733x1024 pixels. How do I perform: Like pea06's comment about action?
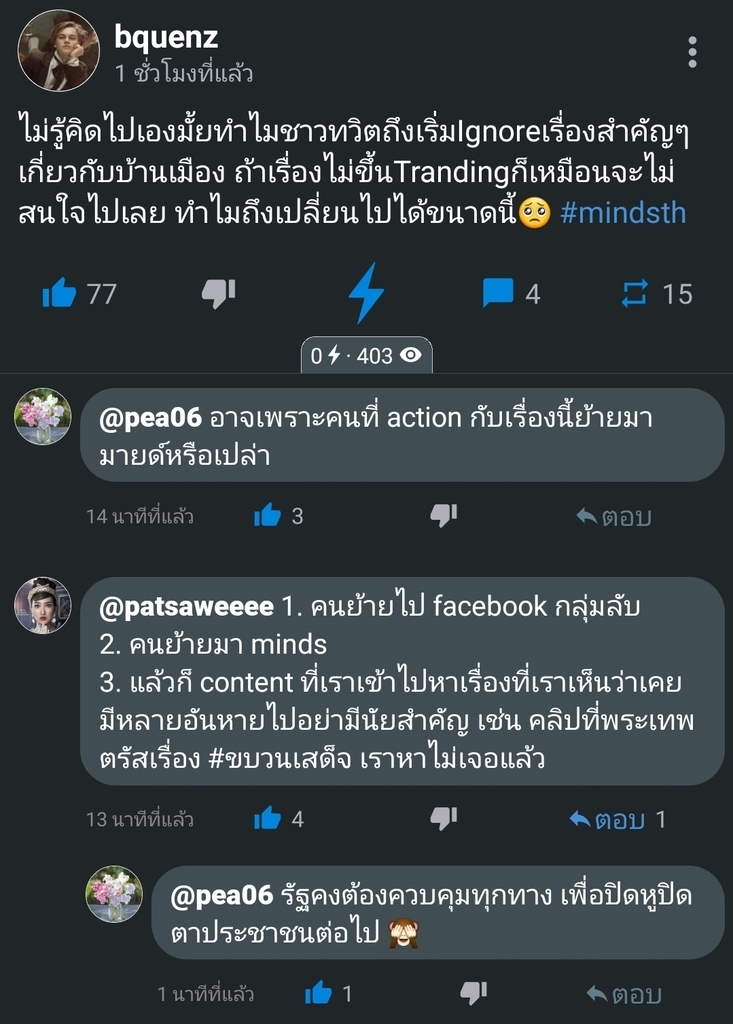click(x=268, y=516)
